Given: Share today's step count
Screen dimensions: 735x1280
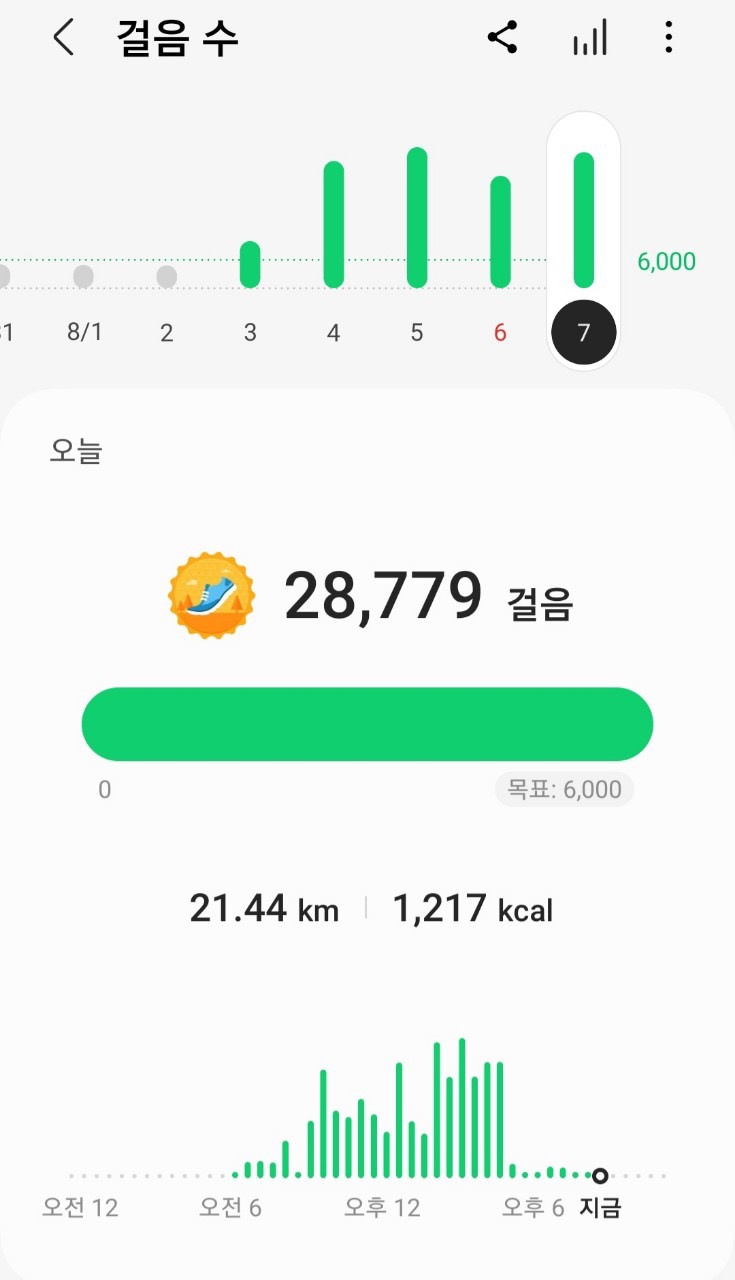Looking at the screenshot, I should pos(502,39).
